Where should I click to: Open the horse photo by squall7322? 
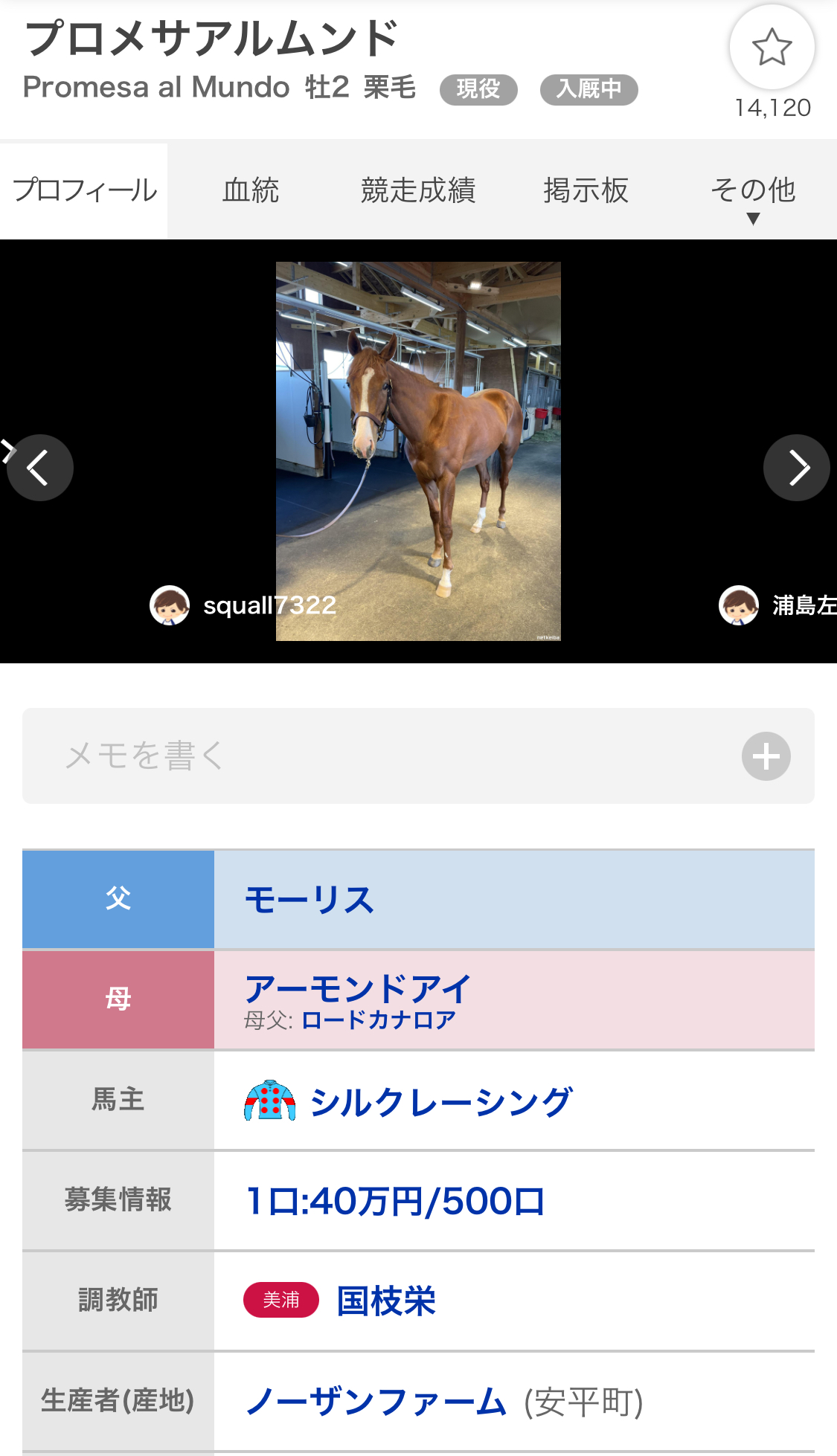418,451
